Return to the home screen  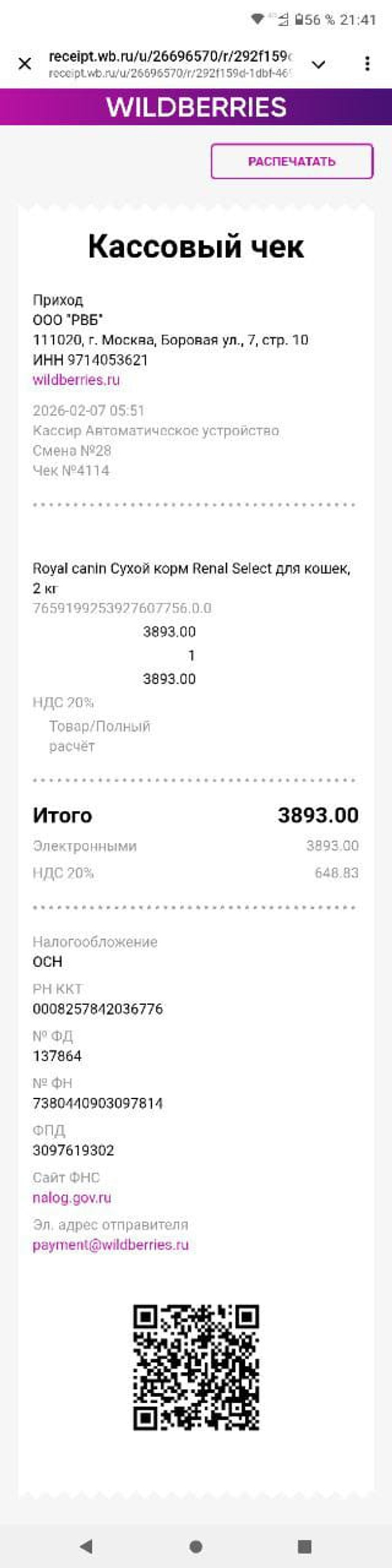(x=196, y=1546)
